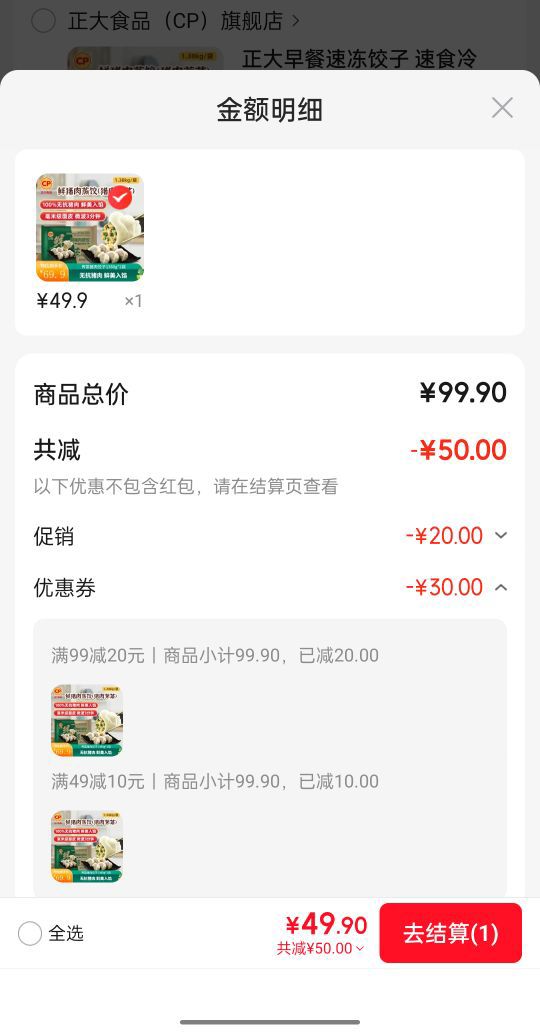This screenshot has width=540, height=1035.
Task: Collapse the 共减¥50.00 summary at the bottom
Action: pos(320,949)
